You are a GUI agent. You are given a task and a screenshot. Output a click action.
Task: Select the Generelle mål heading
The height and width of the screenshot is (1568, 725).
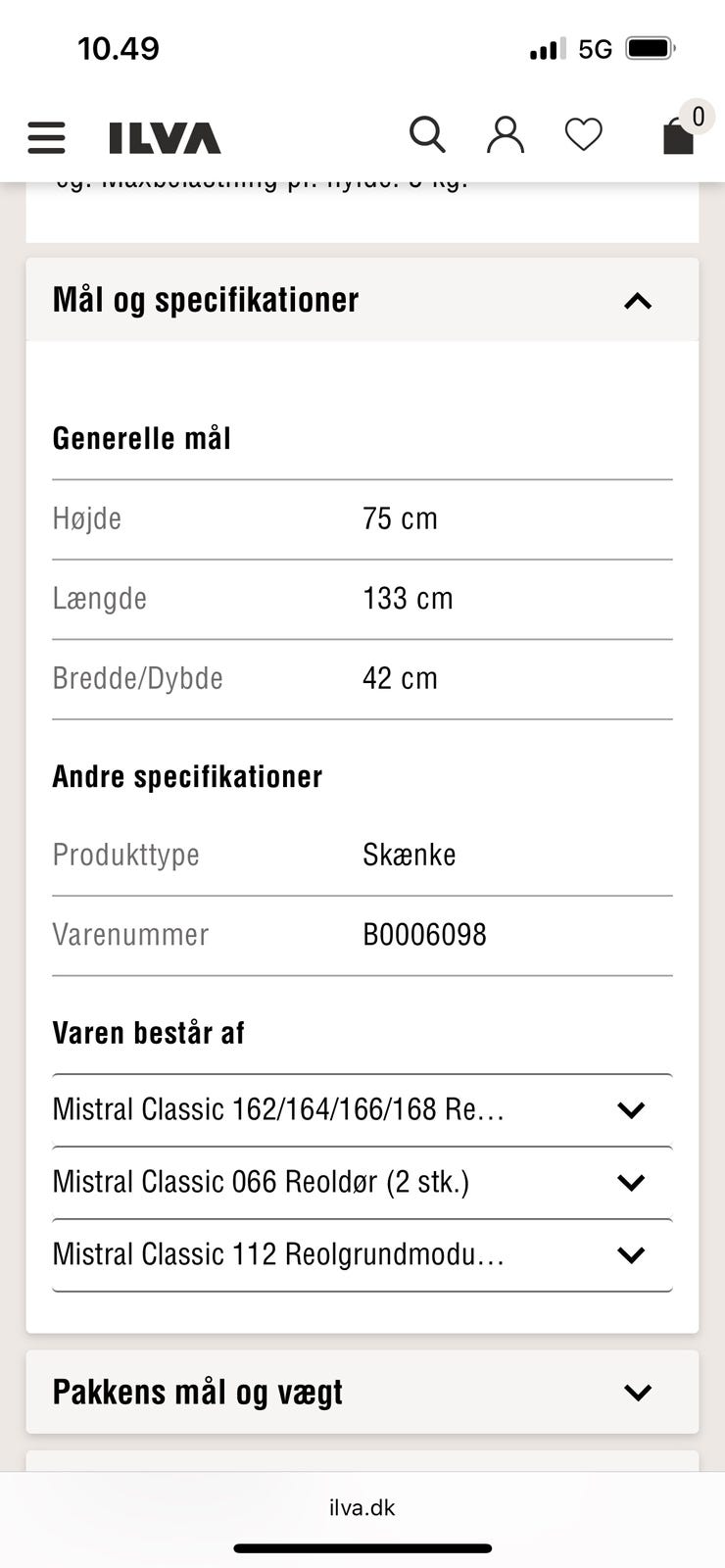(x=142, y=438)
